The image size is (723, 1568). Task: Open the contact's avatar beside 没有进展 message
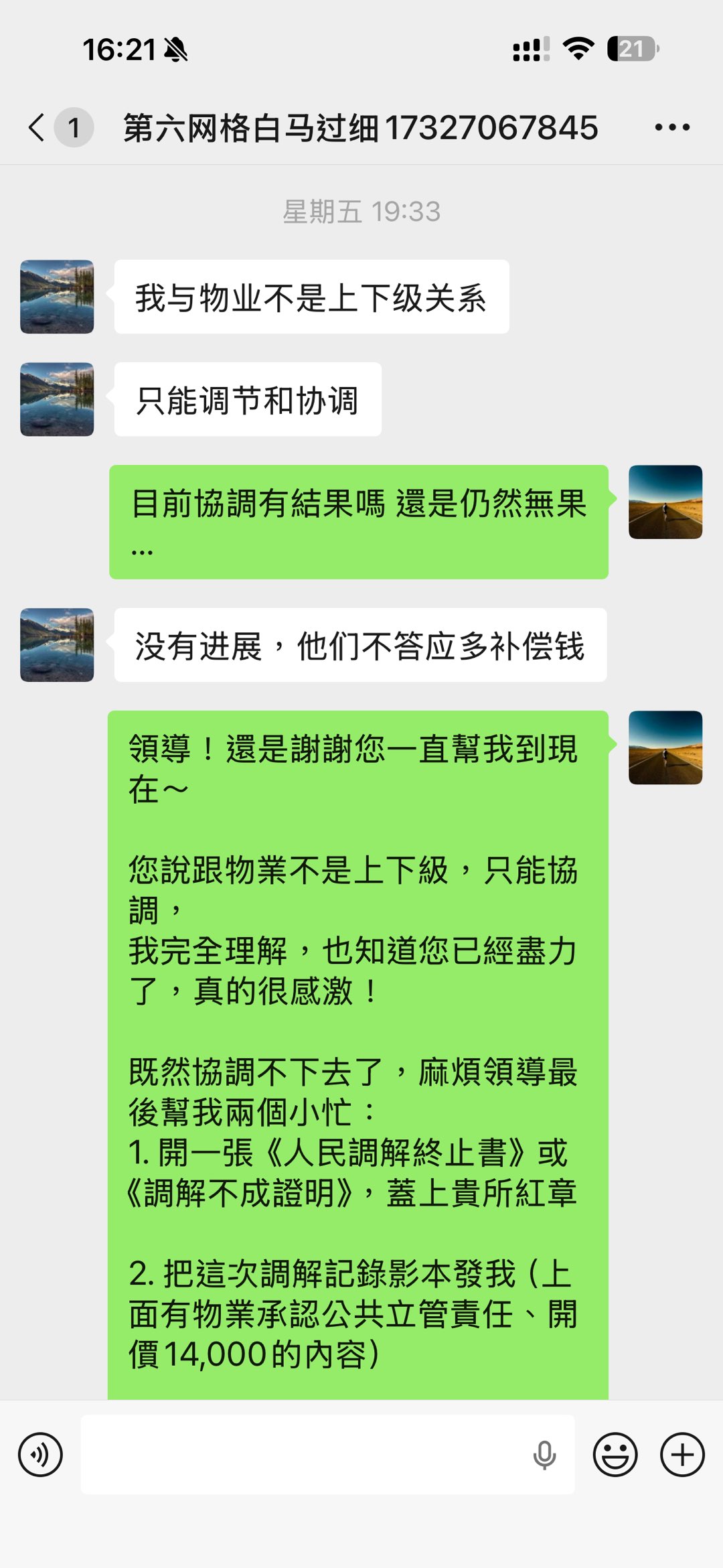57,645
